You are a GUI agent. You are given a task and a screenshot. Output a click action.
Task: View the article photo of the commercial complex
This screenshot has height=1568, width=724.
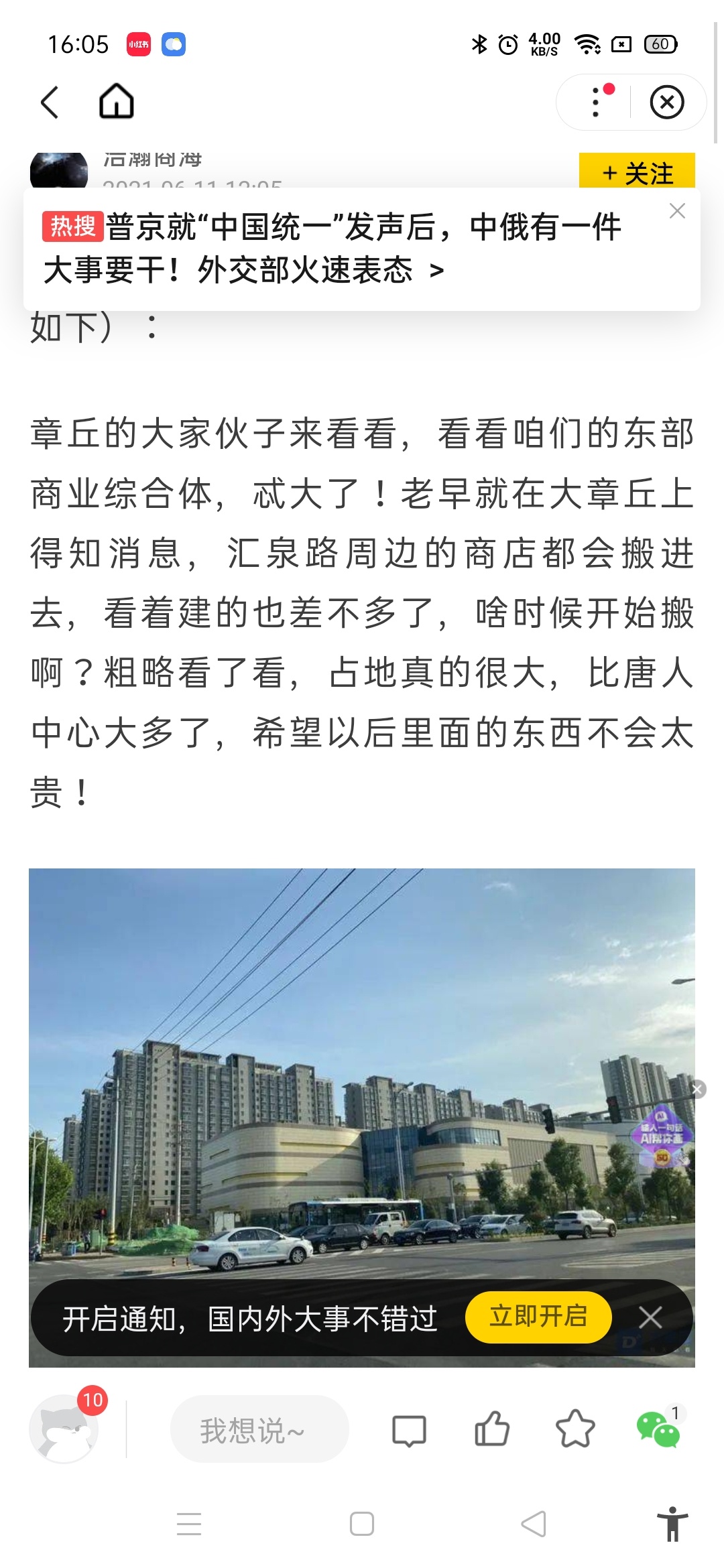(x=362, y=1072)
